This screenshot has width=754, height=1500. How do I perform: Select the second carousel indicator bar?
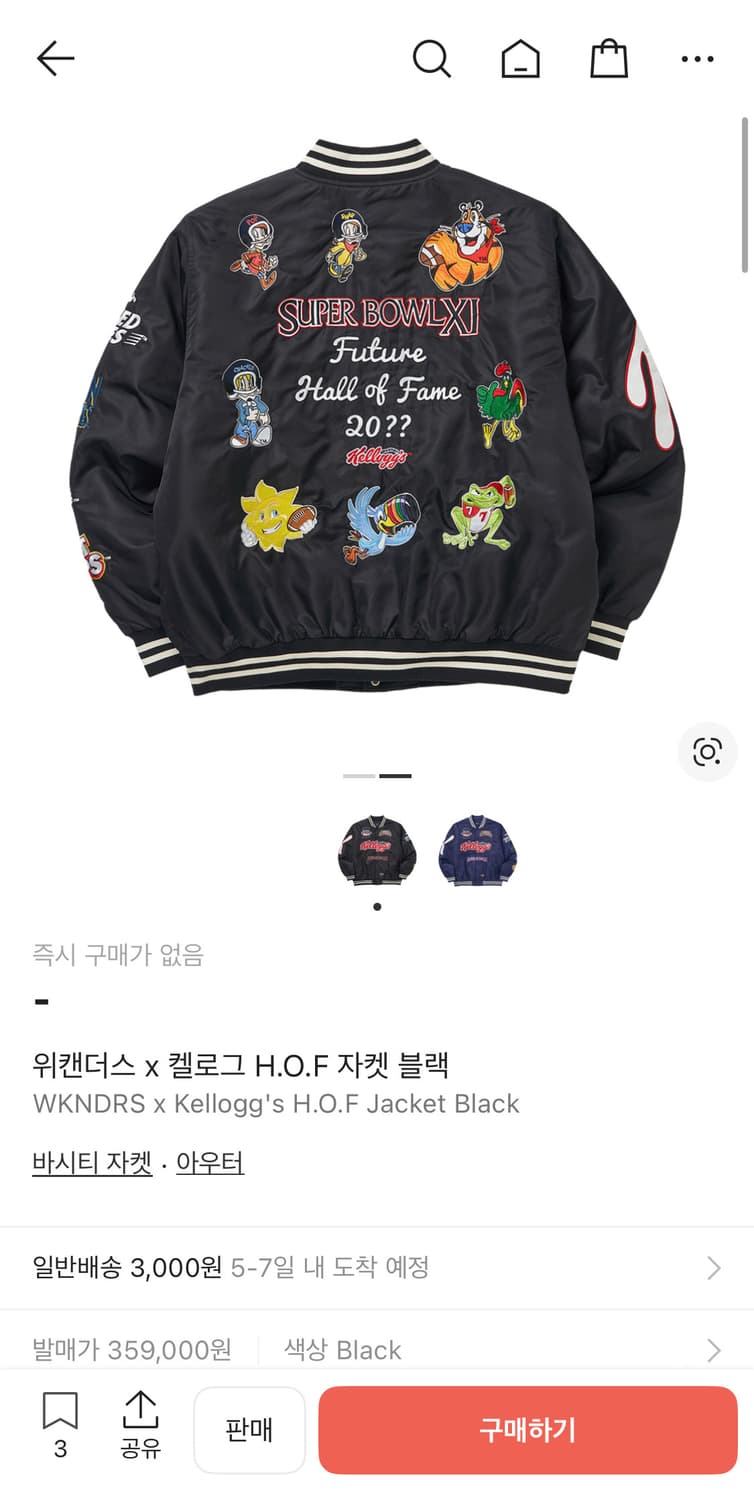[395, 775]
